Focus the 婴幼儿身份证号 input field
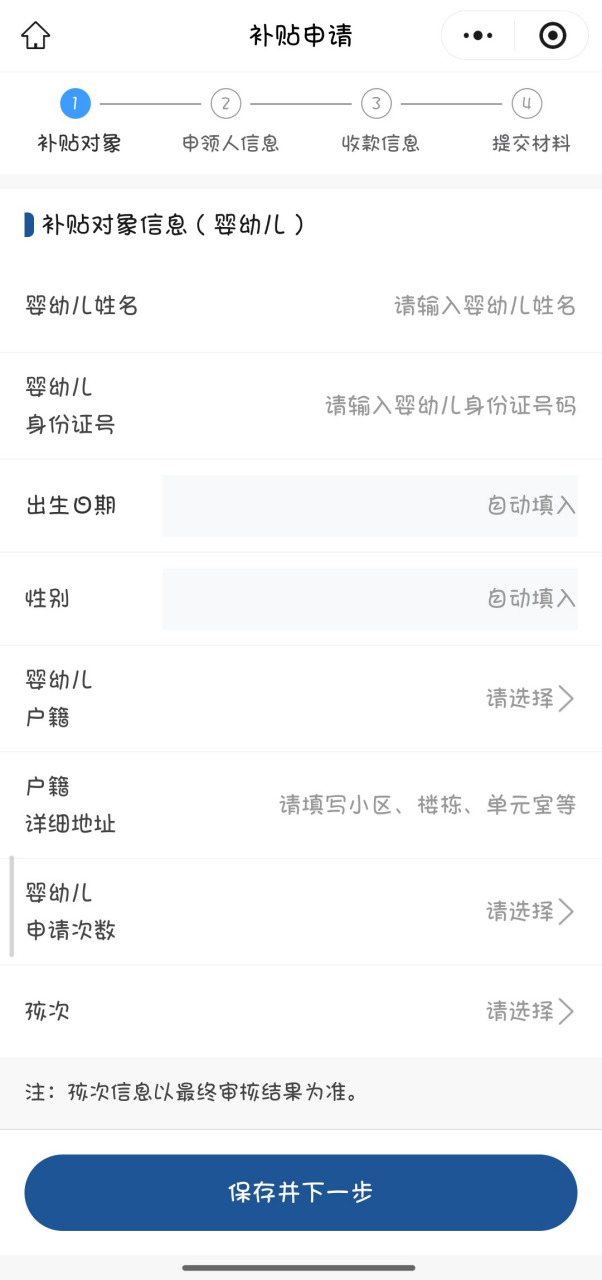Screen dimensions: 602x1280 450,406
